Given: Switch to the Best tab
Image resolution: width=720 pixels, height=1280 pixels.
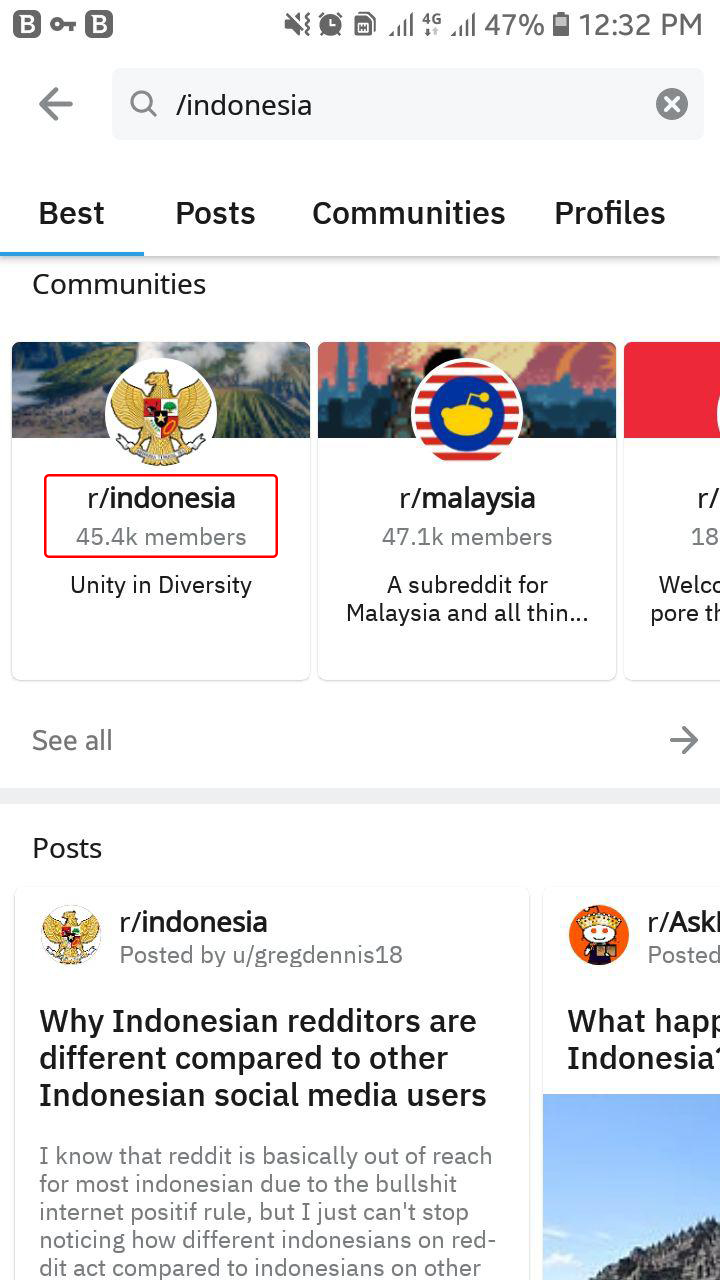Looking at the screenshot, I should pos(71,213).
